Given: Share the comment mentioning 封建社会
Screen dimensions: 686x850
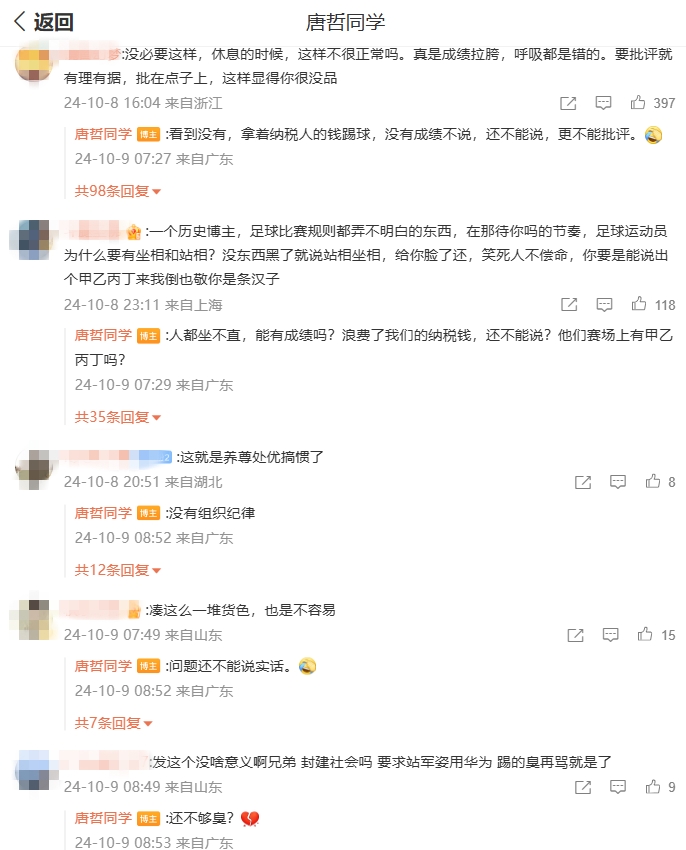Looking at the screenshot, I should [582, 787].
